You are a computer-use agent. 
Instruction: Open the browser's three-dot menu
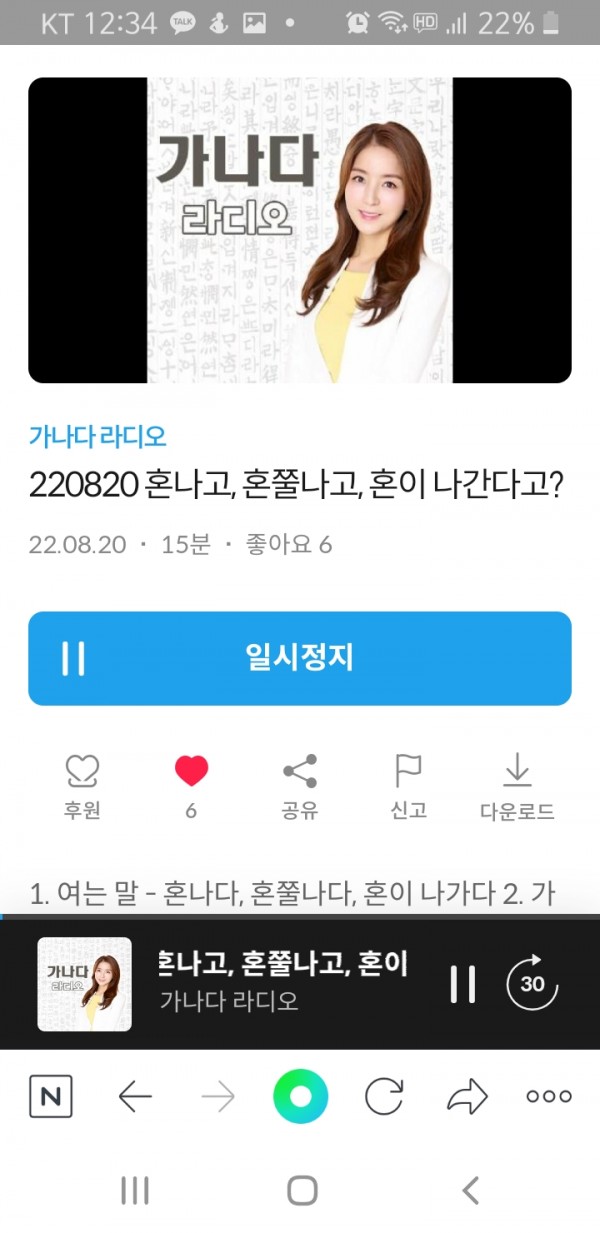tap(548, 1097)
